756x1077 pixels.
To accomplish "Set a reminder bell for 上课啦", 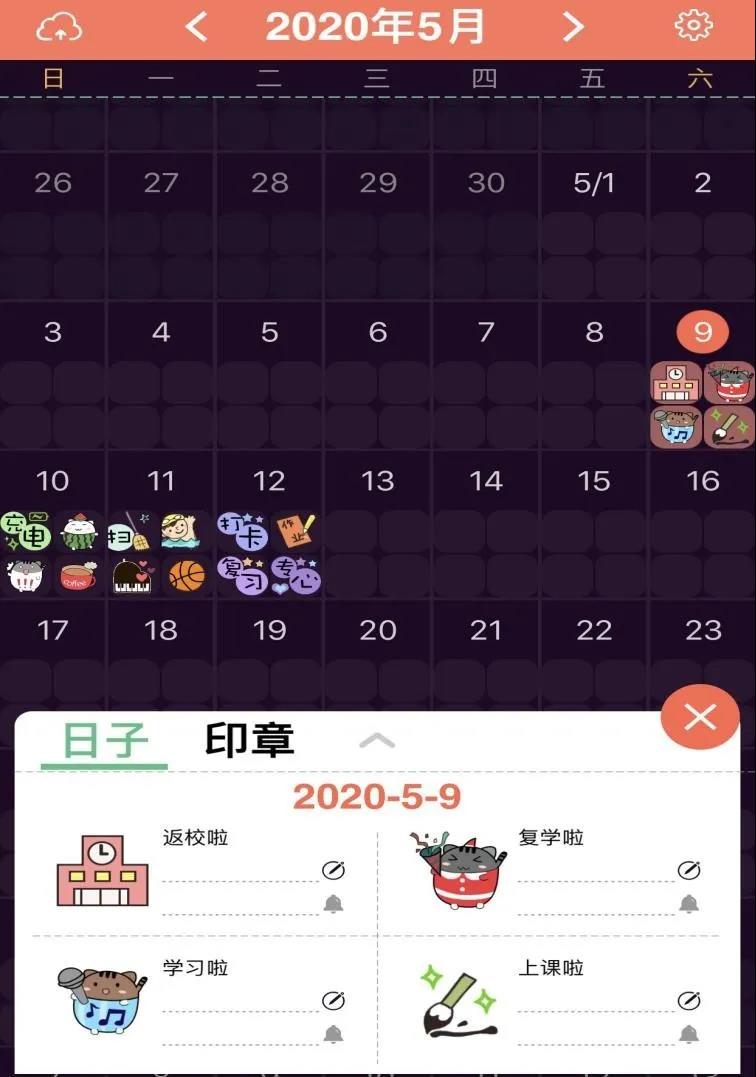I will [x=688, y=1034].
